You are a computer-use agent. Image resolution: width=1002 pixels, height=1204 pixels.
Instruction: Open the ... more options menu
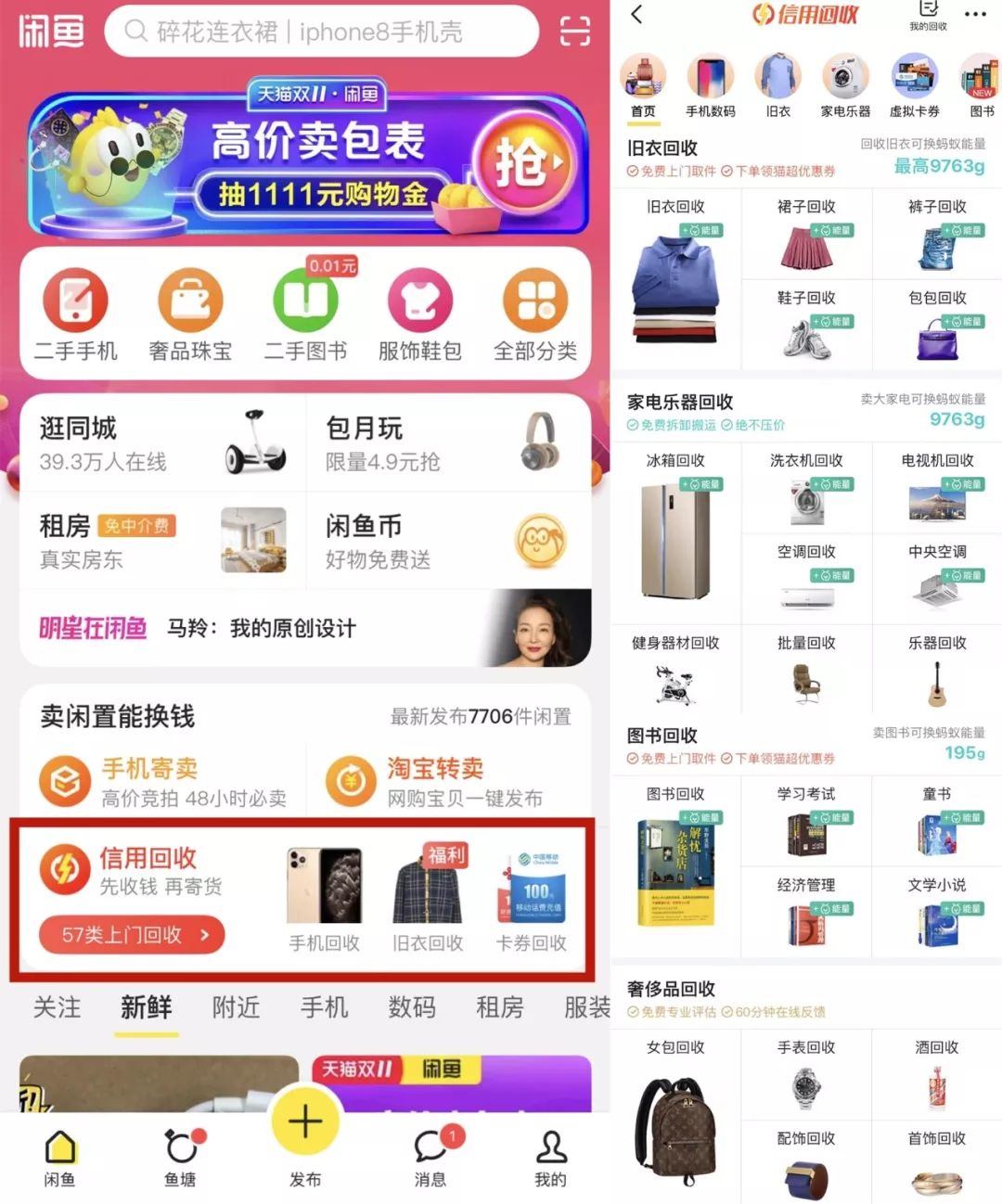click(x=977, y=13)
